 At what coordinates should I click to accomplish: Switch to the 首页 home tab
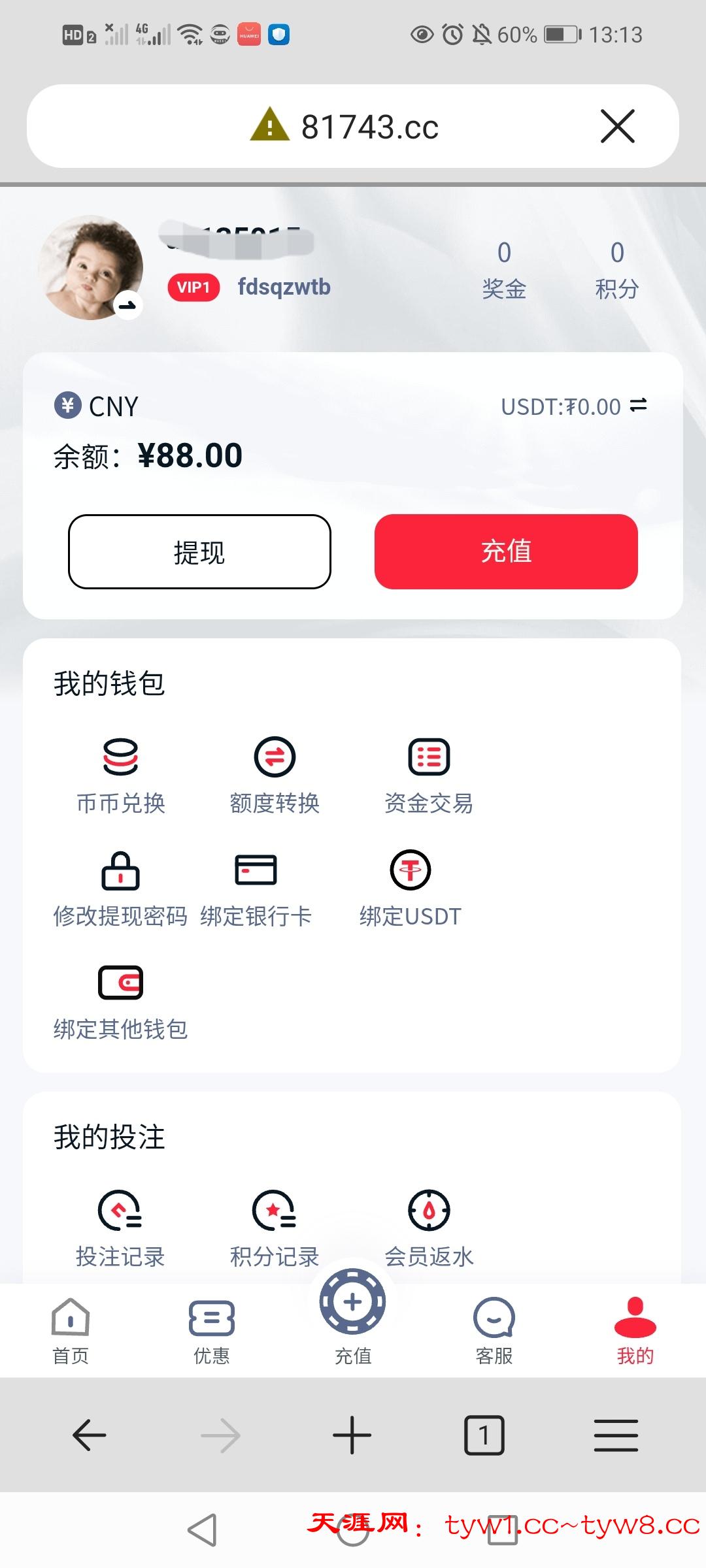coord(71,1331)
